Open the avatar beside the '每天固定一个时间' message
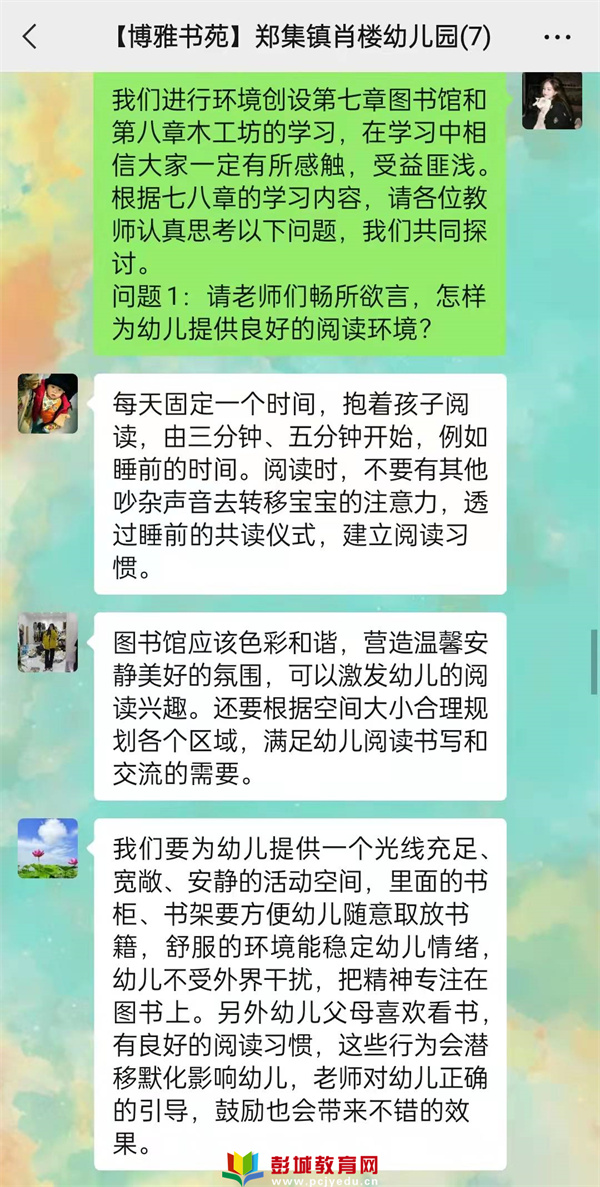600x1187 pixels. [x=48, y=404]
